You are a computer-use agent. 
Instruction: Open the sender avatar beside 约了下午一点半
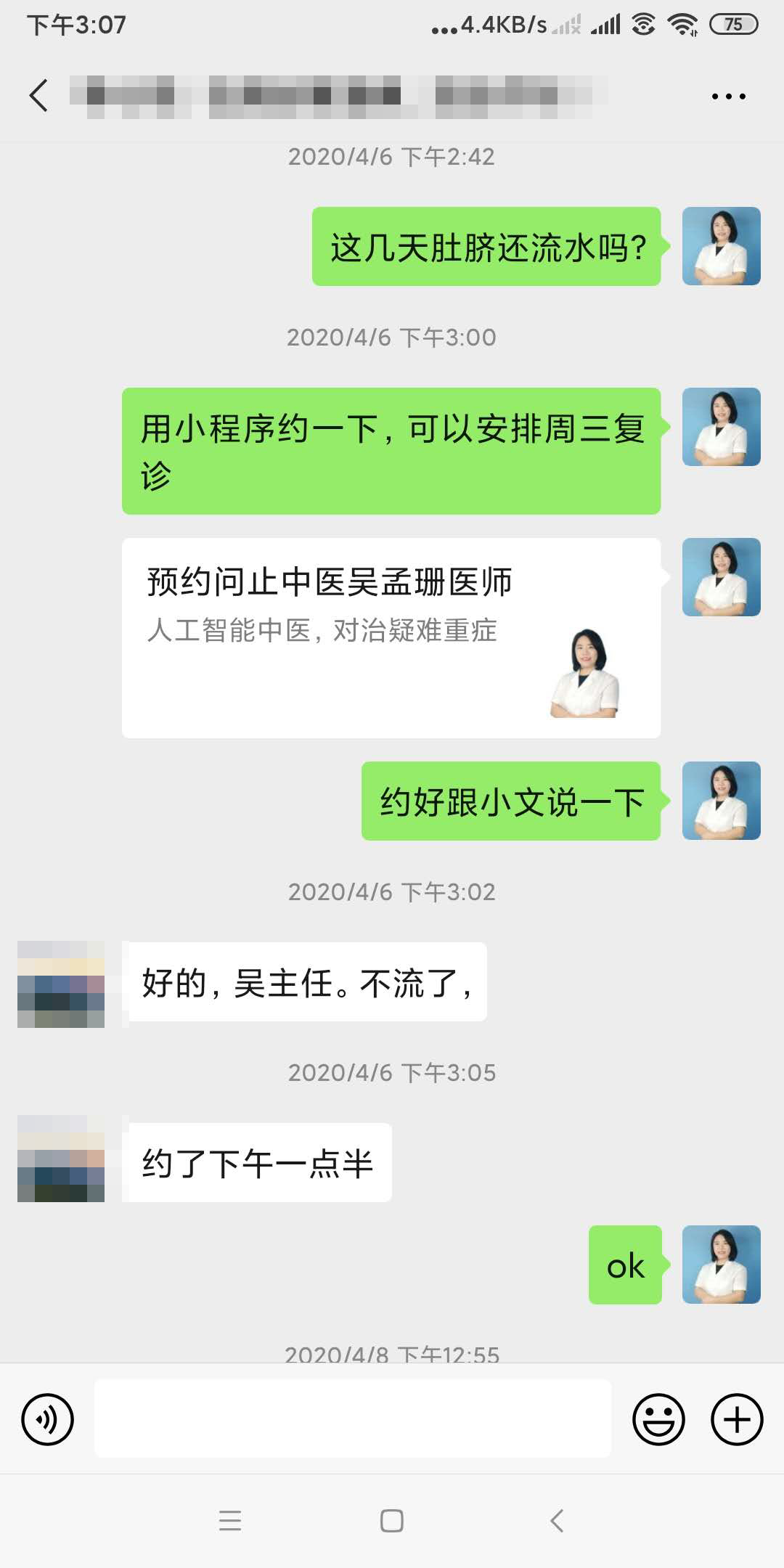[x=61, y=1159]
